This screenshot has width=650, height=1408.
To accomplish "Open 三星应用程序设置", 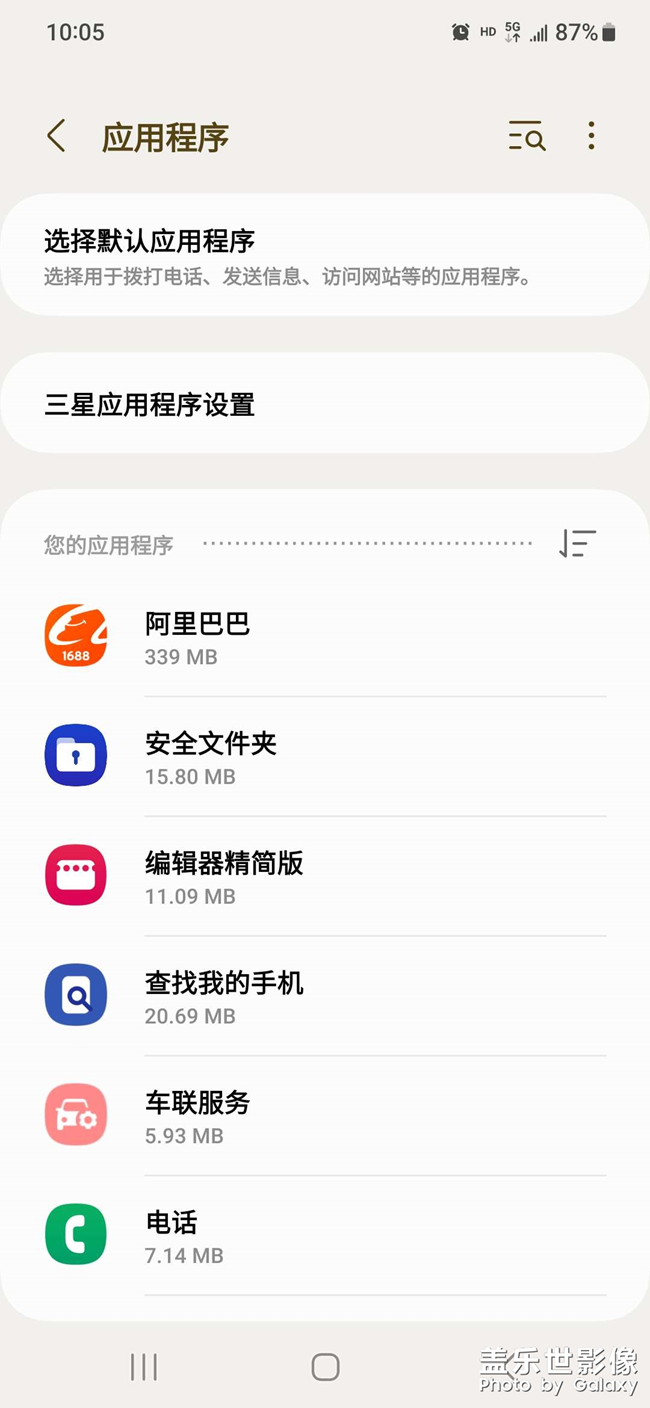I will click(x=325, y=404).
